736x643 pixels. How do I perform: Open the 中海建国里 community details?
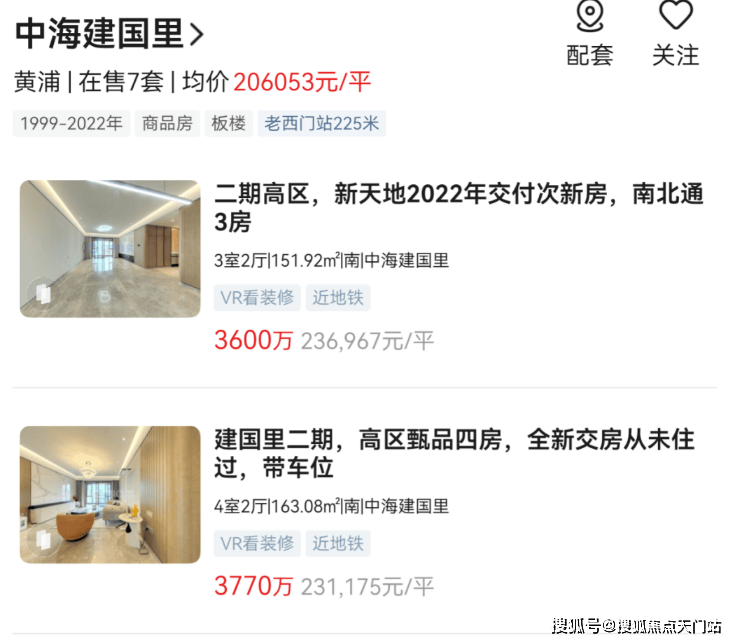[x=110, y=34]
